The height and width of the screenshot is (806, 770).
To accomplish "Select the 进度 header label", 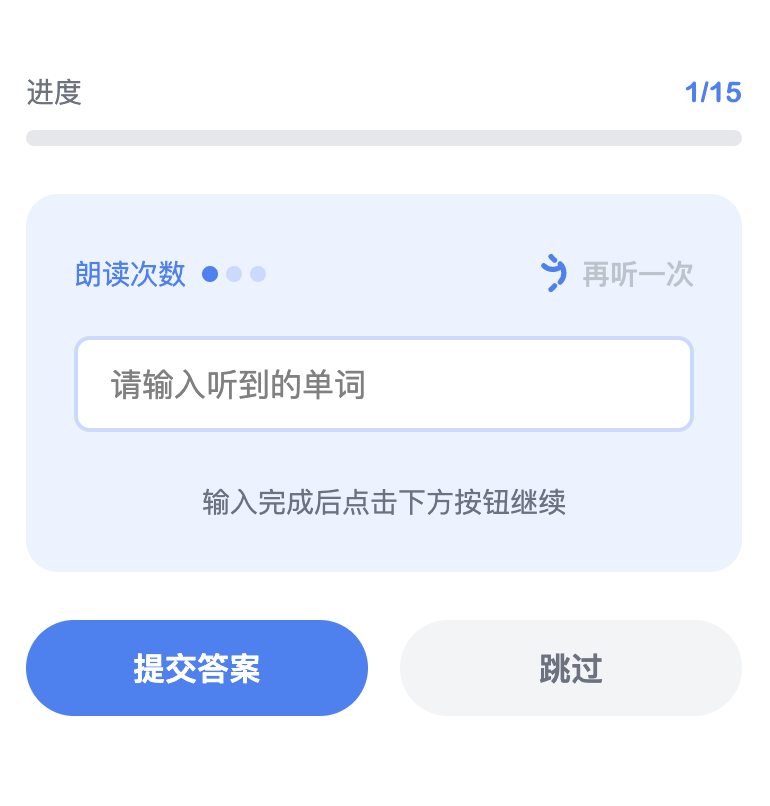I will (51, 92).
